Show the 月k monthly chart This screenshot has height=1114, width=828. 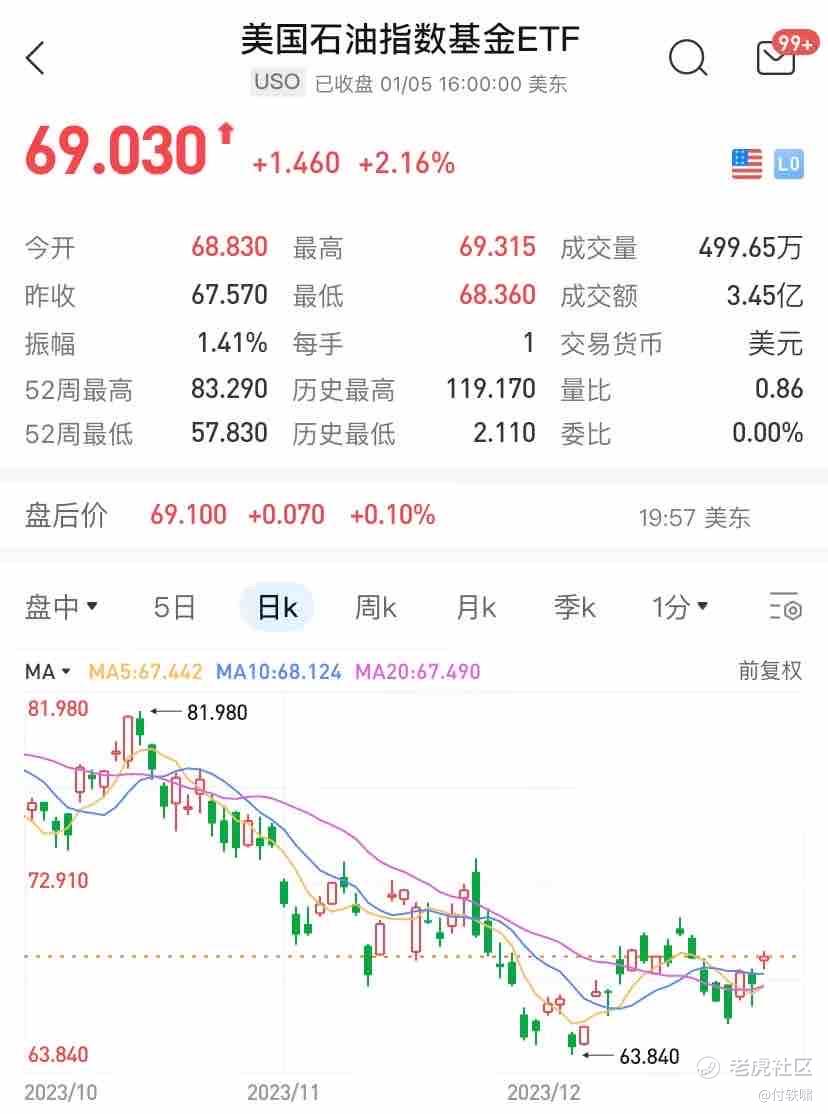(x=476, y=607)
